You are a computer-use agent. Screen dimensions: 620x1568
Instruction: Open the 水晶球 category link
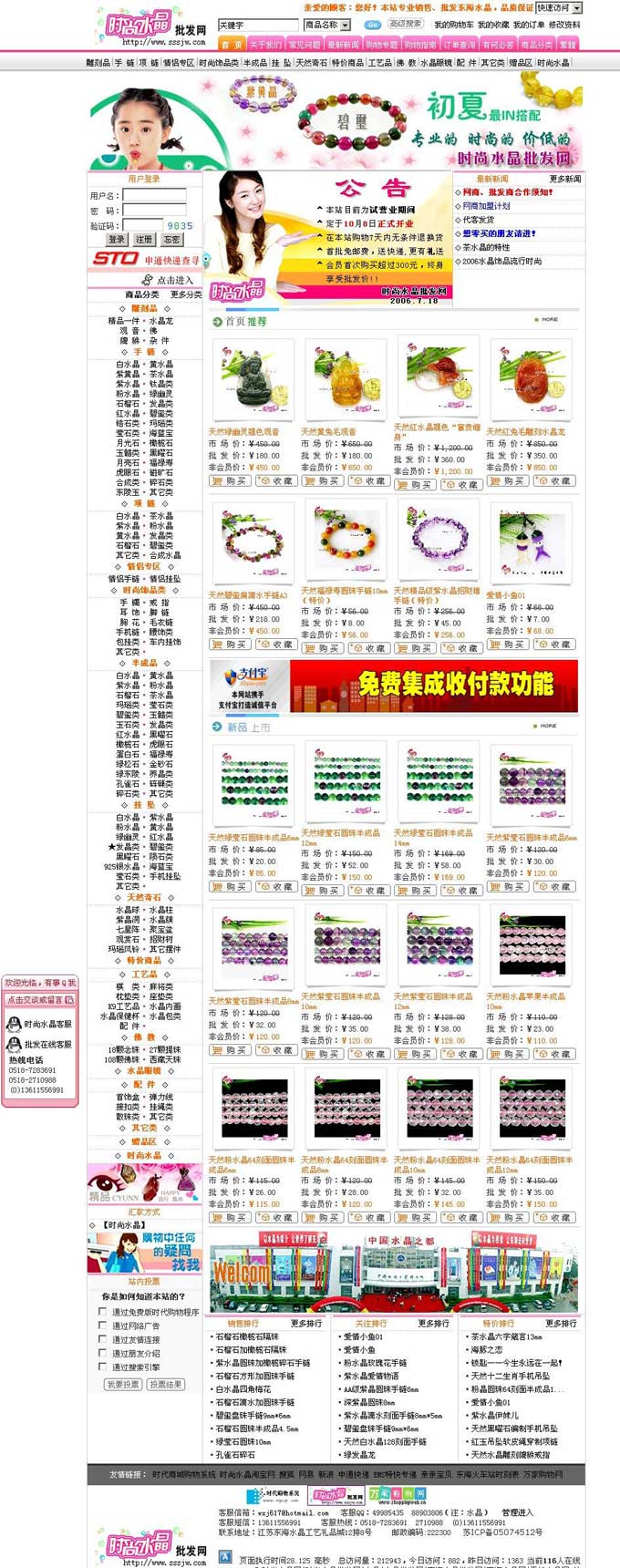click(128, 910)
